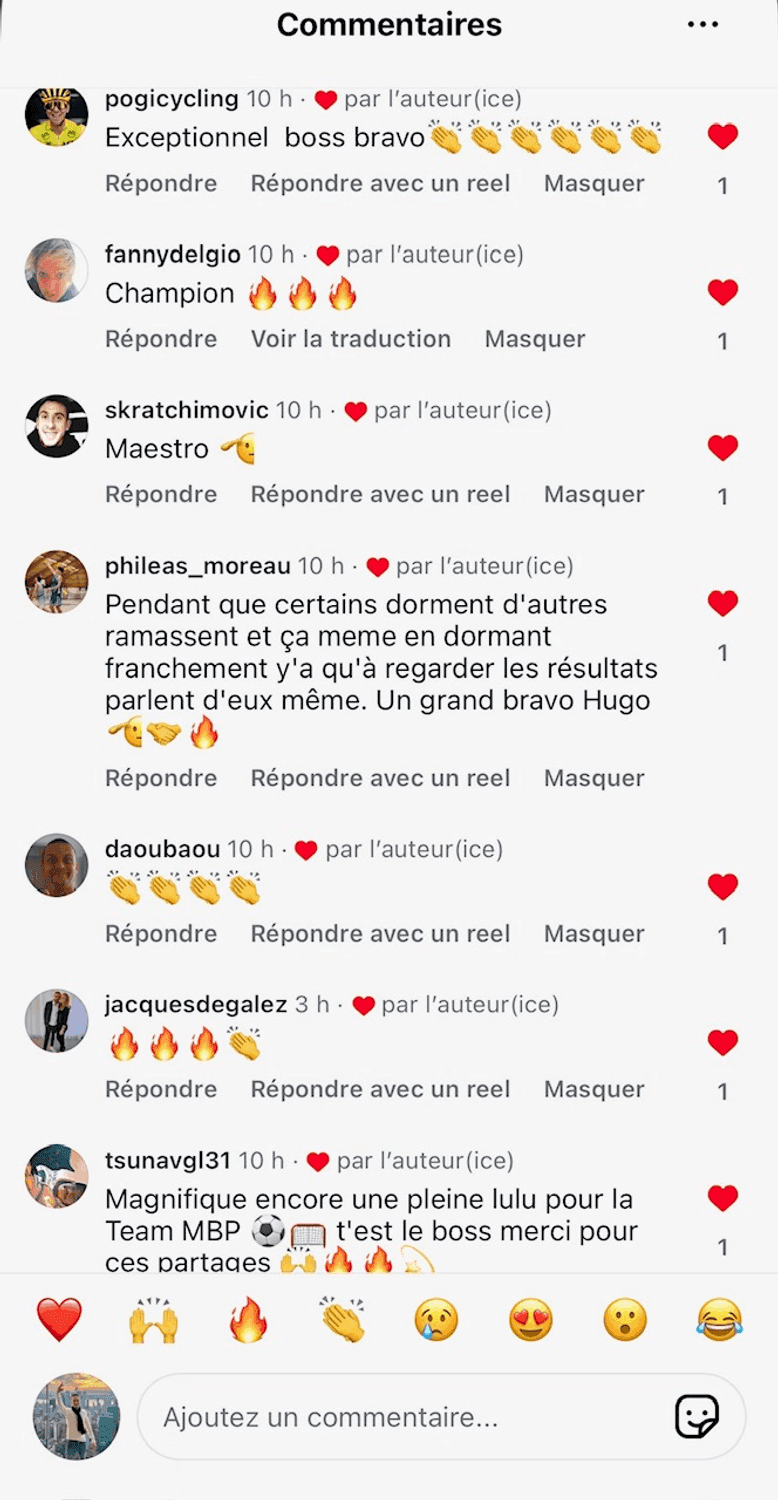Reply with a reel to jacquesdegalez
Image resolution: width=778 pixels, height=1500 pixels.
click(380, 1089)
